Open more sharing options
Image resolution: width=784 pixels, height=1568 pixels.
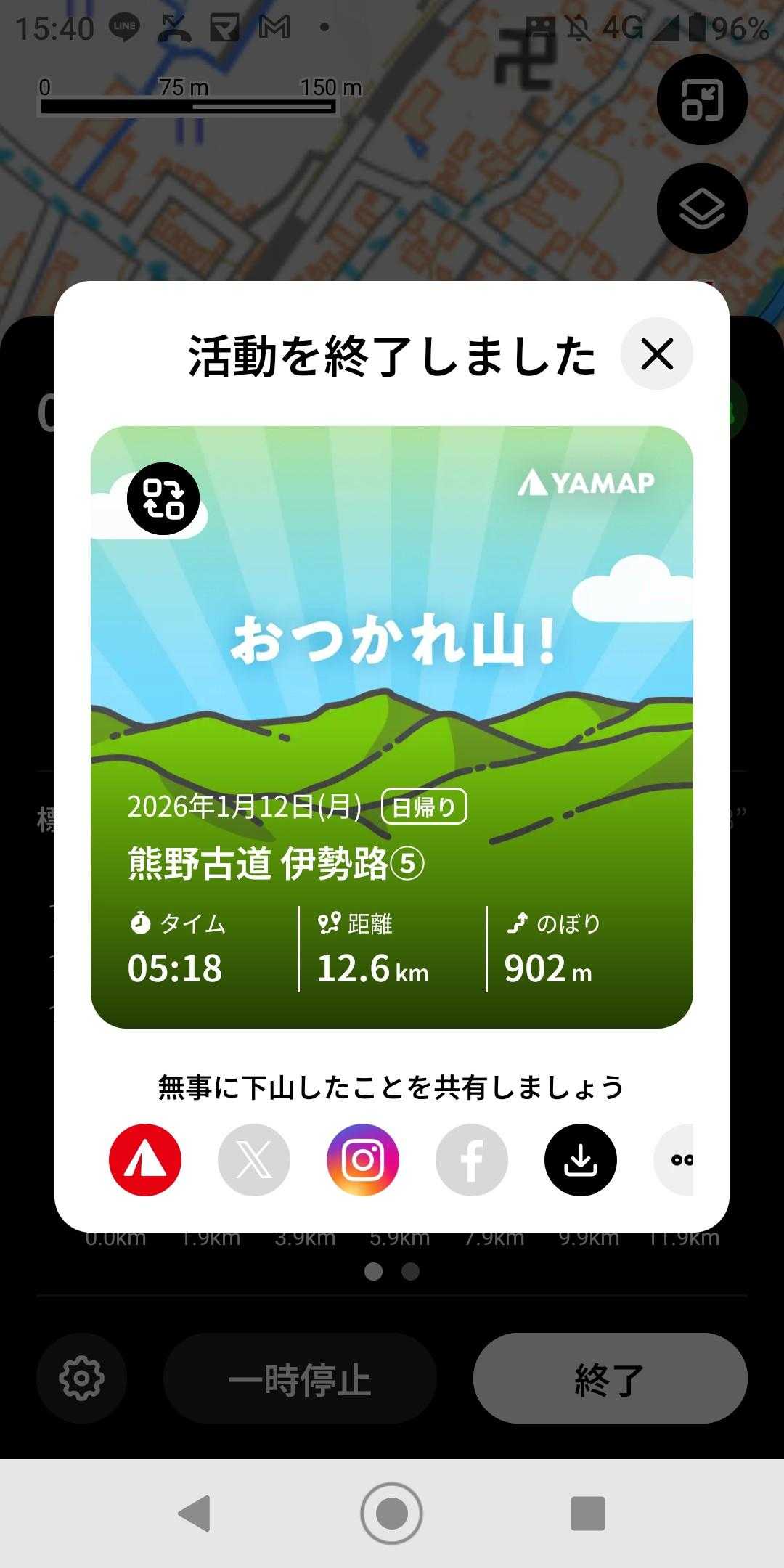coord(677,1160)
